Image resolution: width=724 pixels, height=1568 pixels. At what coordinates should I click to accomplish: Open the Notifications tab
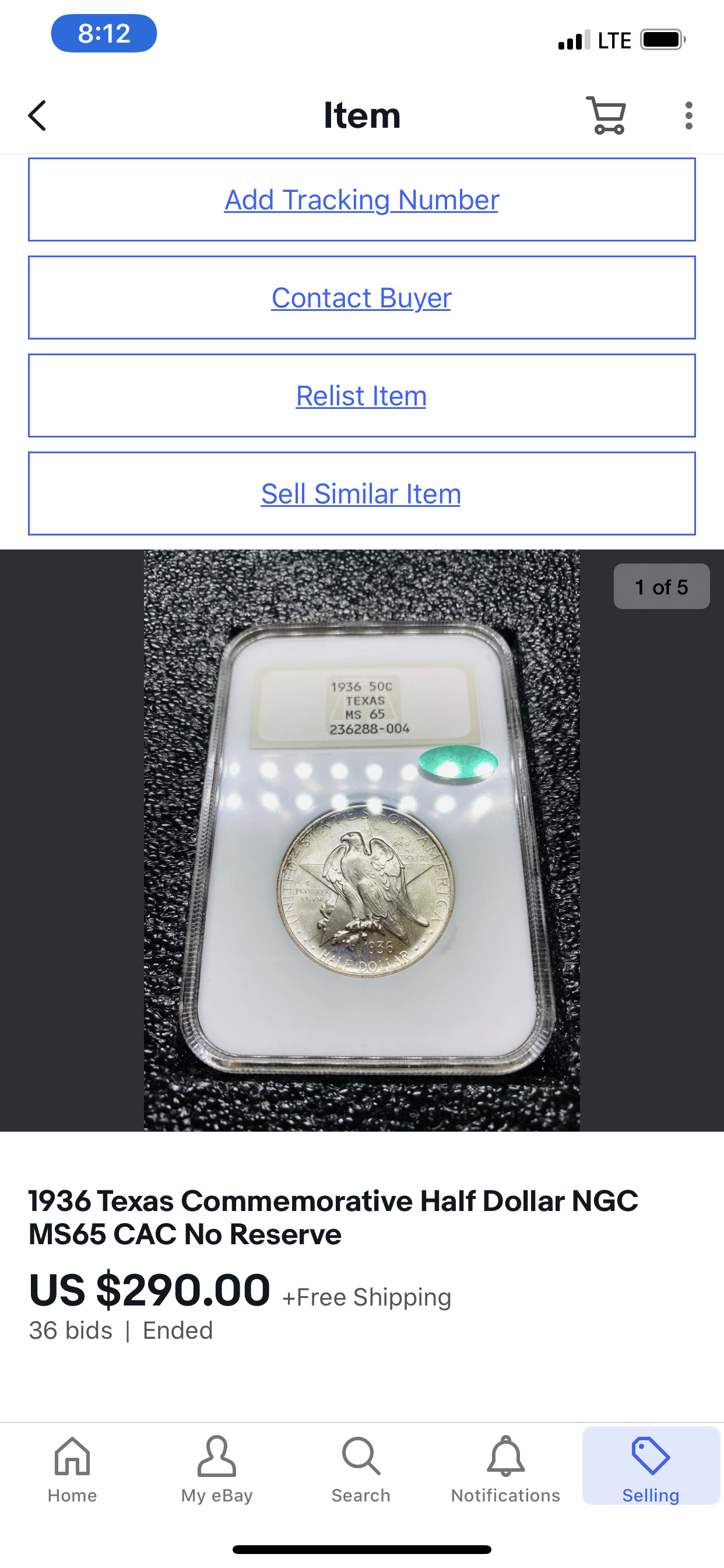[x=505, y=1468]
